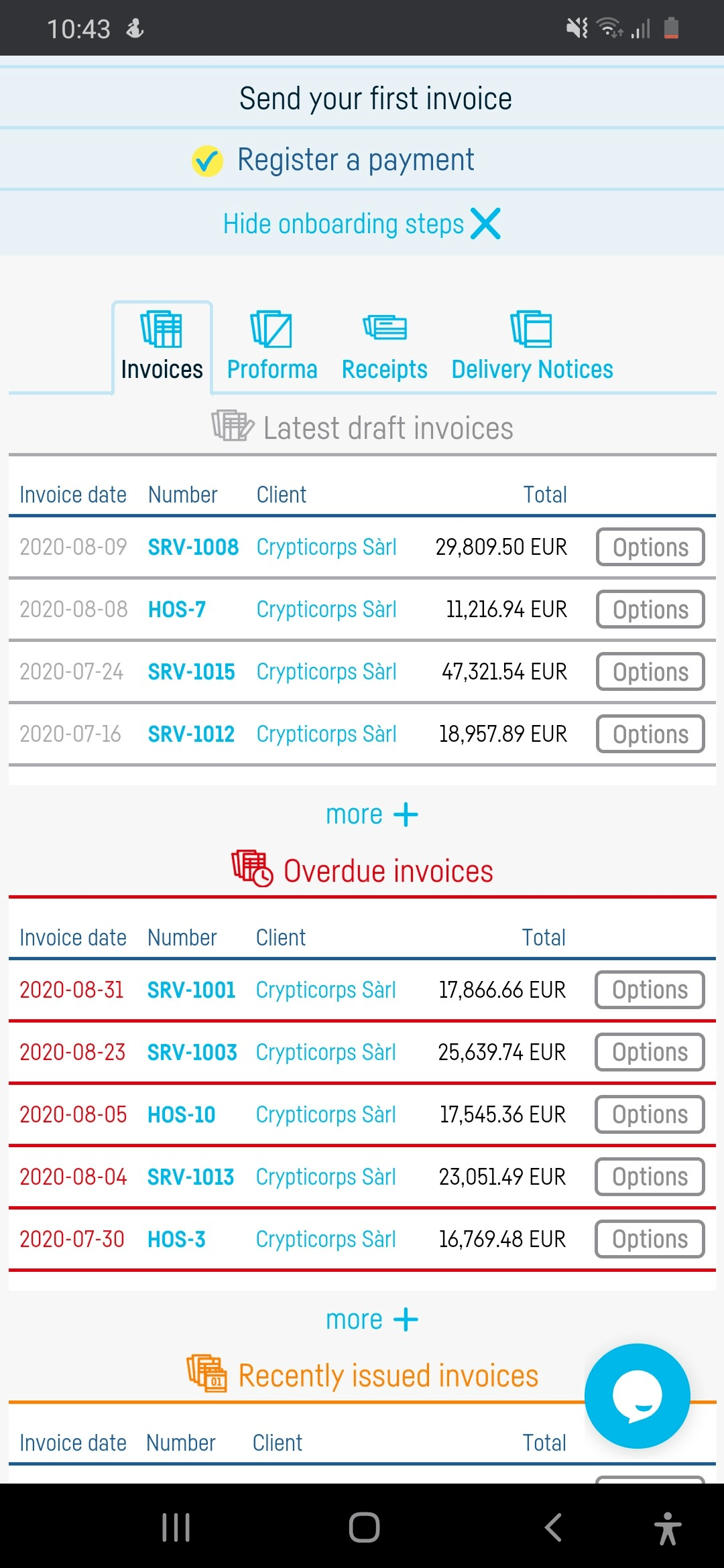724x1568 pixels.
Task: Show Options for draft SRV-1015
Action: 650,671
